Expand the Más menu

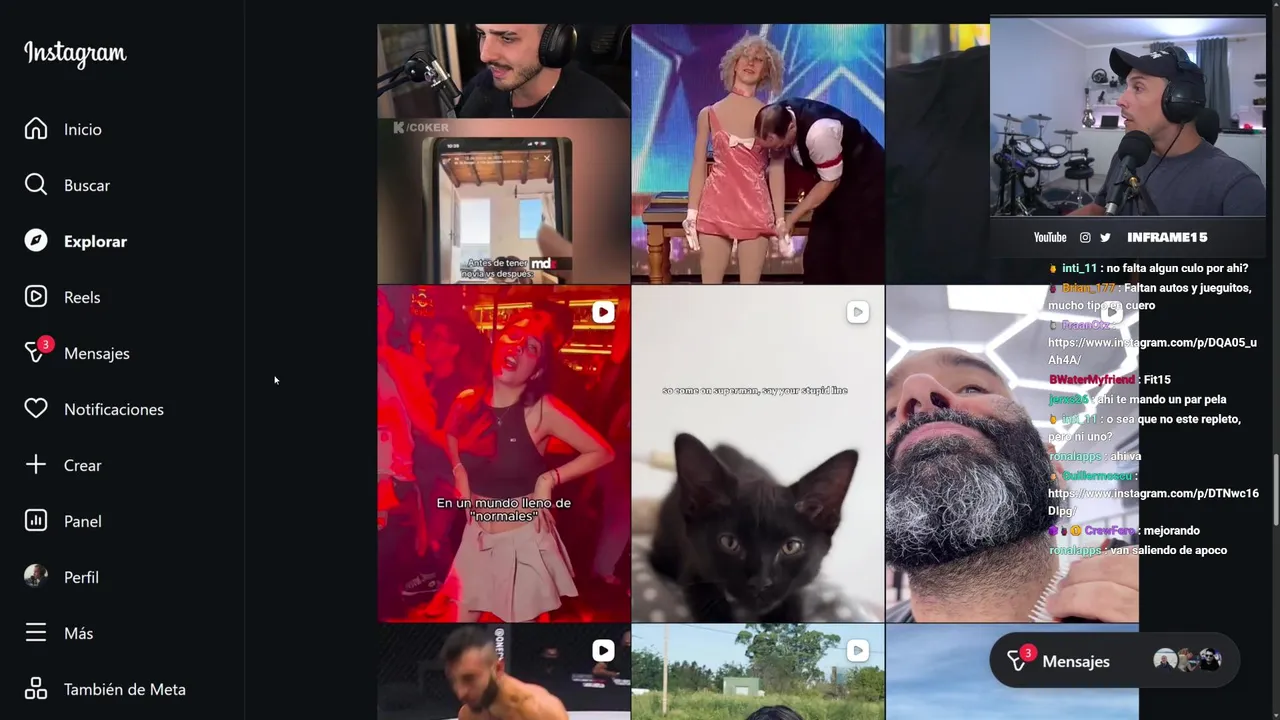78,633
